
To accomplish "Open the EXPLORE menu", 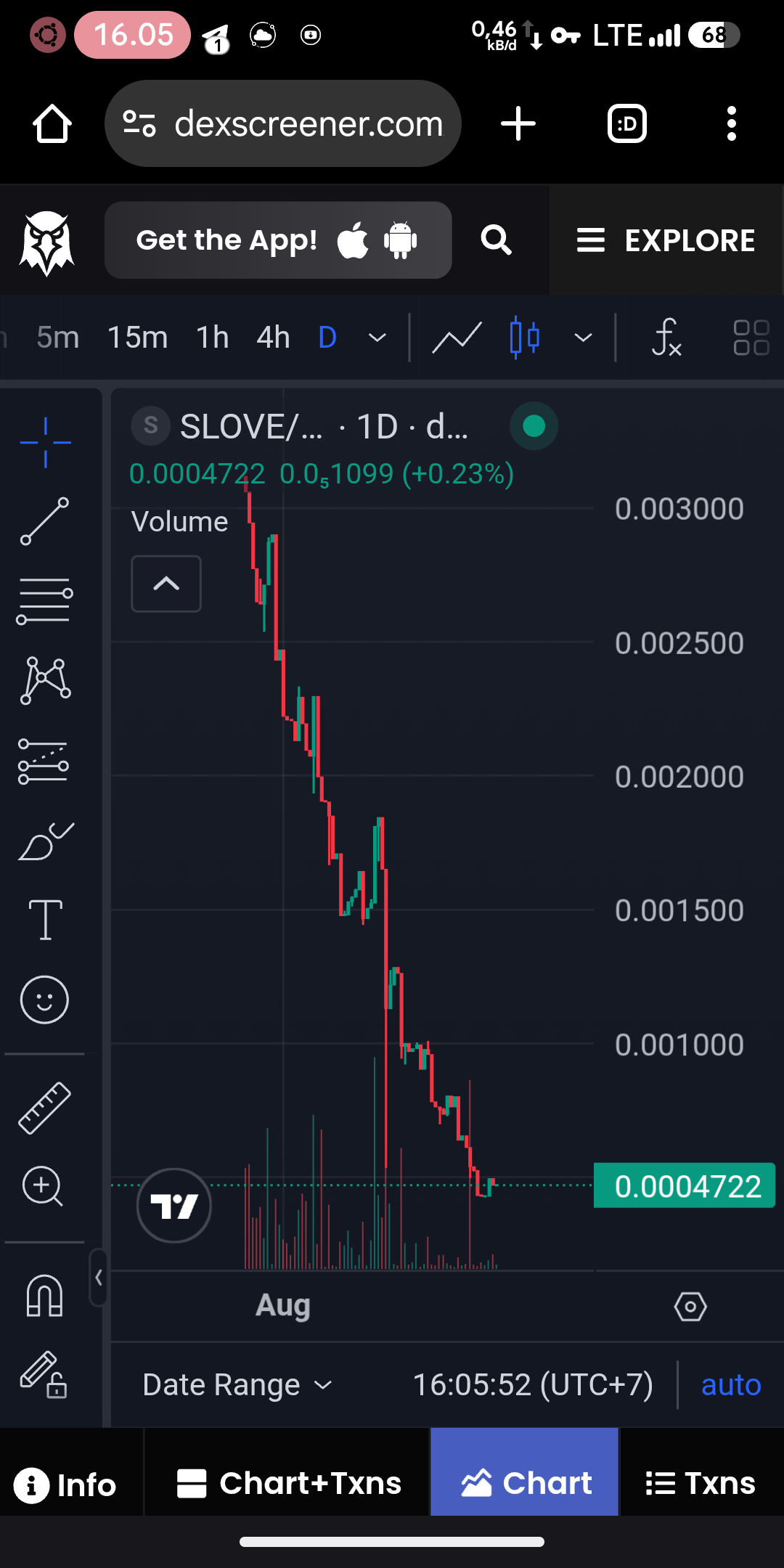I will coord(666,240).
